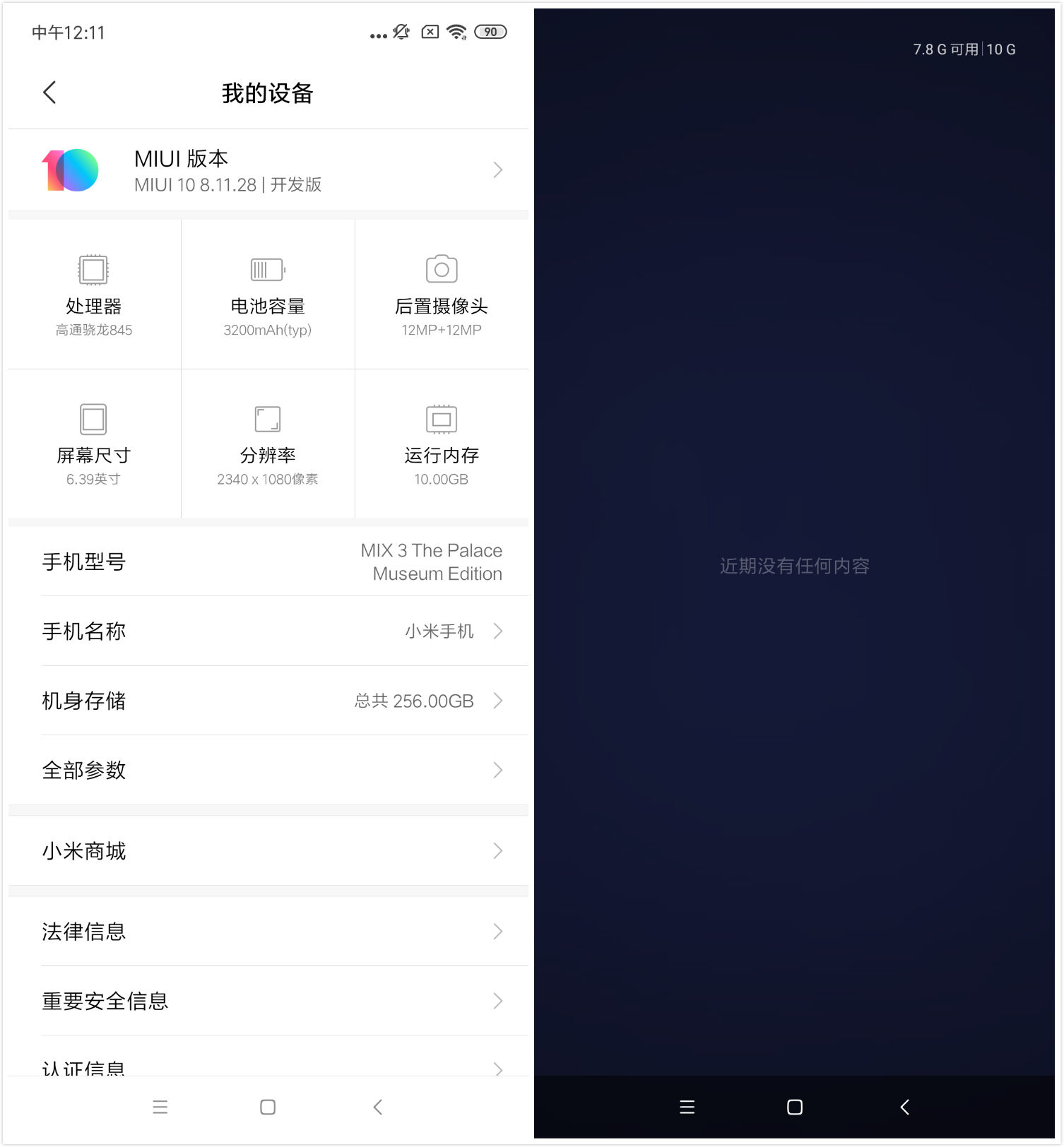1064x1147 pixels.
Task: Open all specifications row
Action: click(268, 770)
